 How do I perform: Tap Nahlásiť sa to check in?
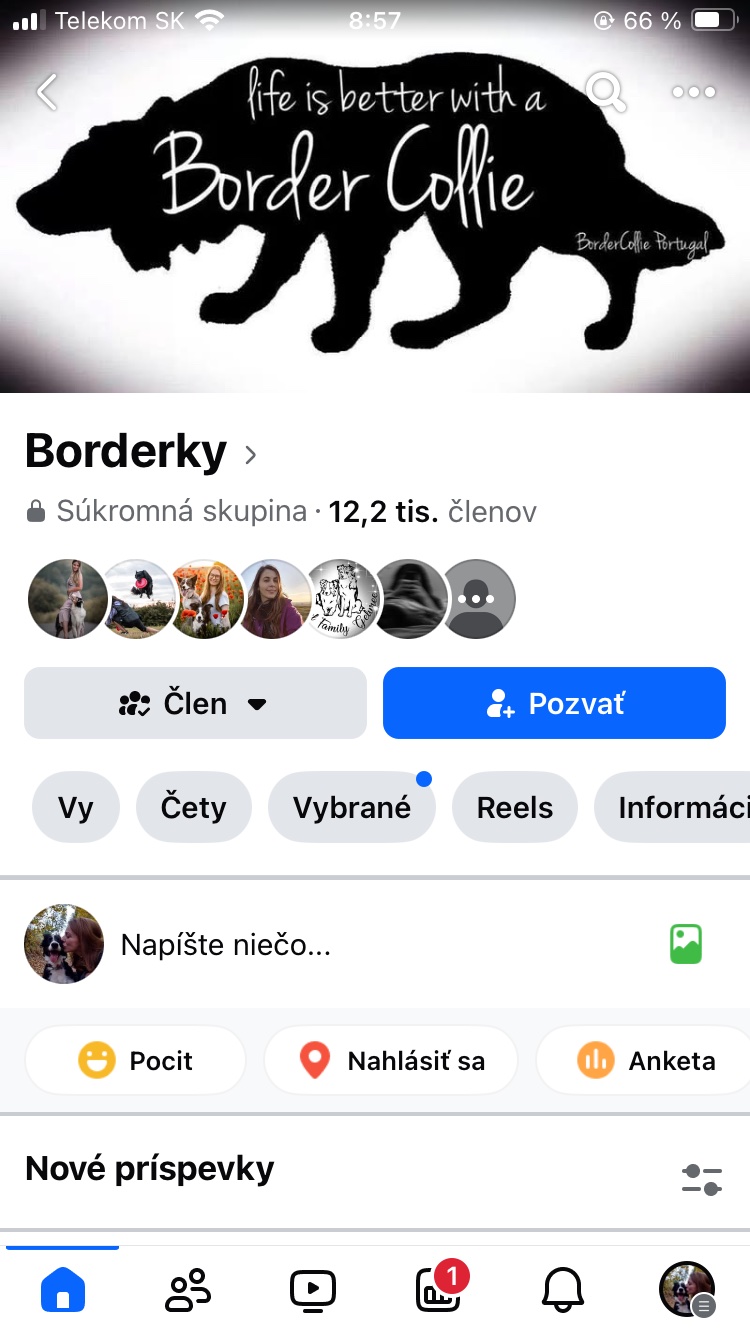[391, 1060]
